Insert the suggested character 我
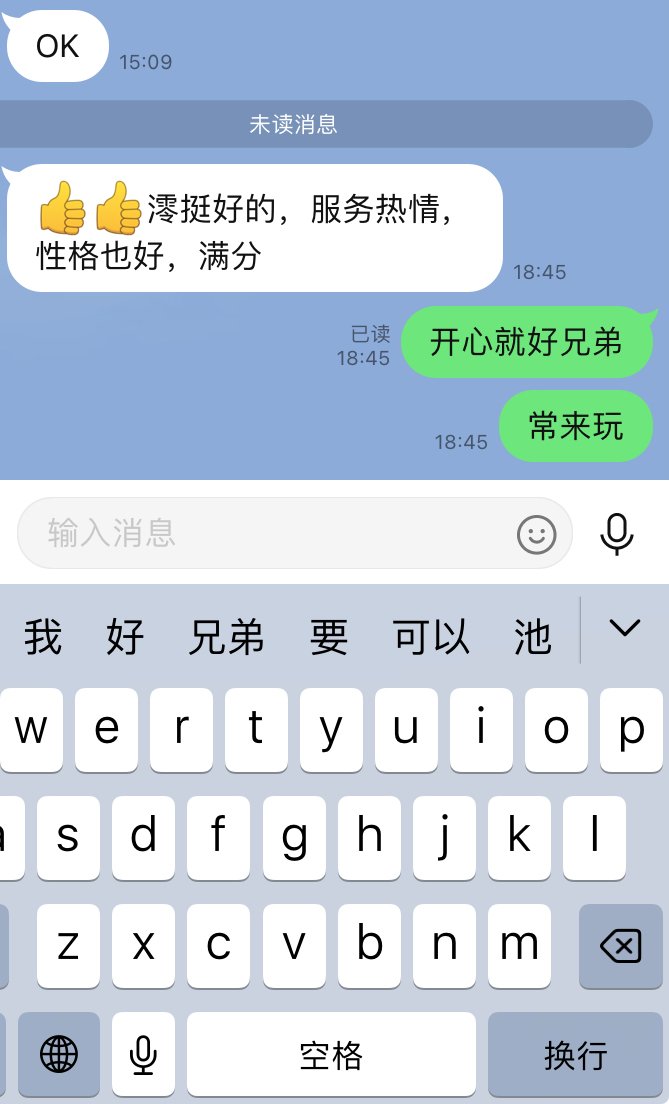Viewport: 669px width, 1104px height. 43,637
